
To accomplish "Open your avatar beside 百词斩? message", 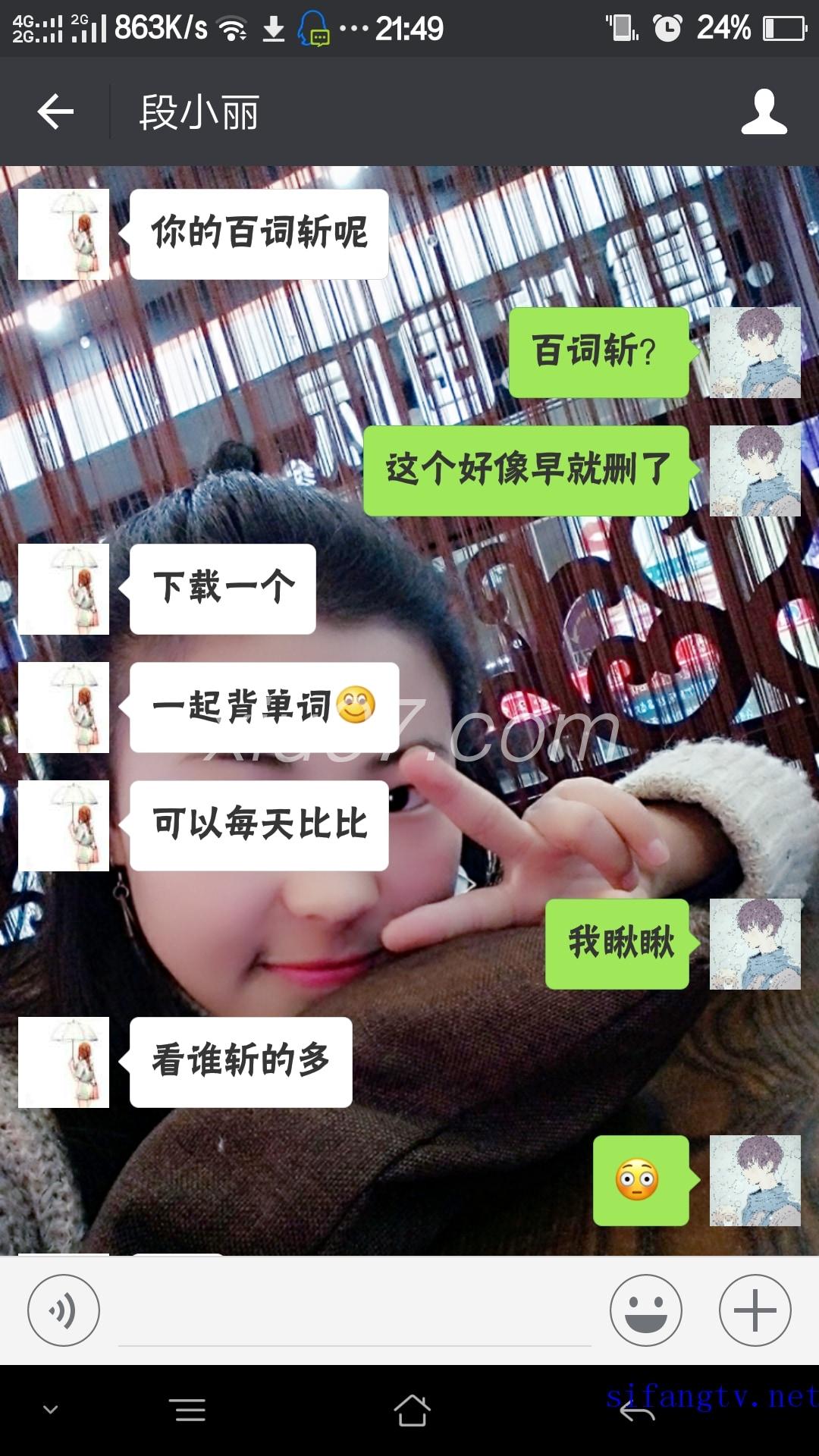I will (x=755, y=353).
